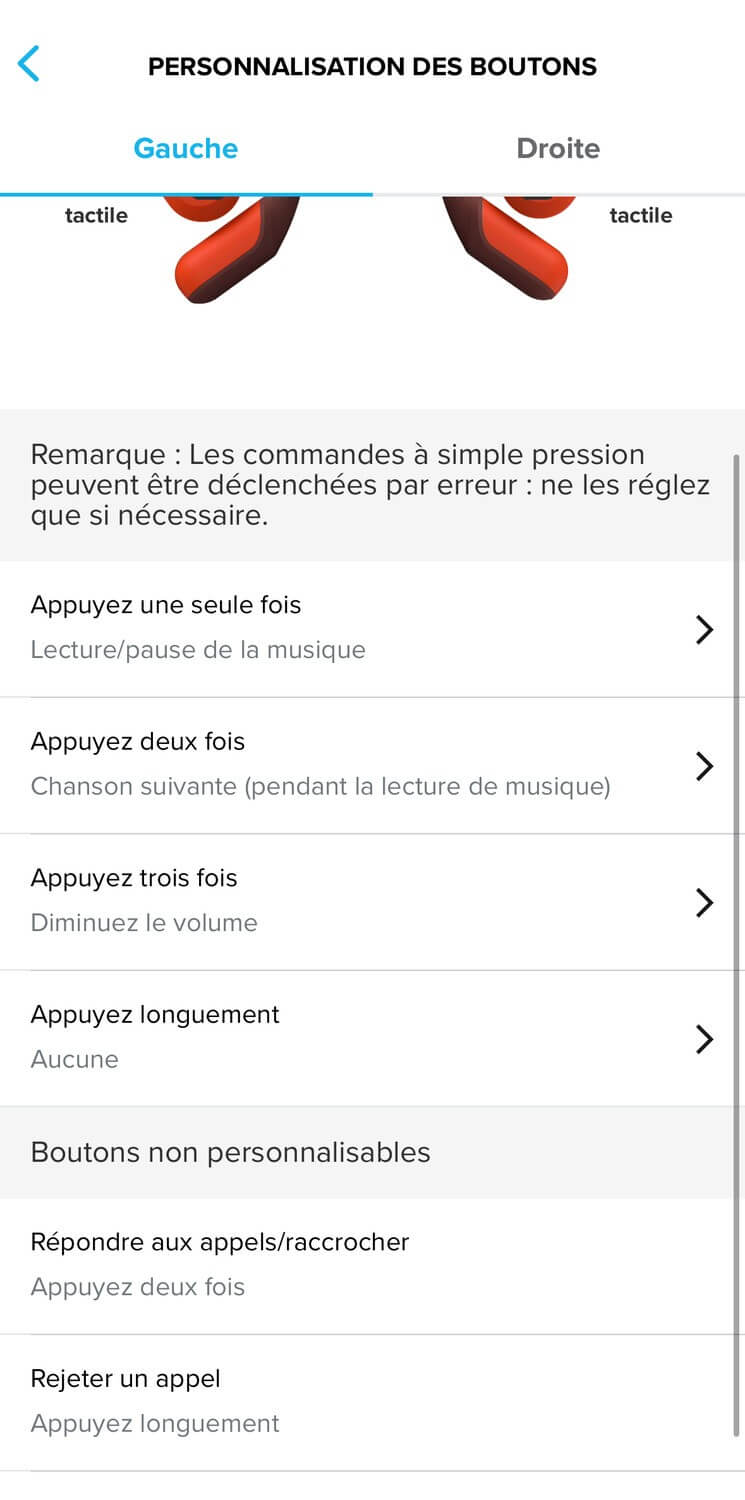
Task: Switch to the Droite tab
Action: click(x=558, y=148)
